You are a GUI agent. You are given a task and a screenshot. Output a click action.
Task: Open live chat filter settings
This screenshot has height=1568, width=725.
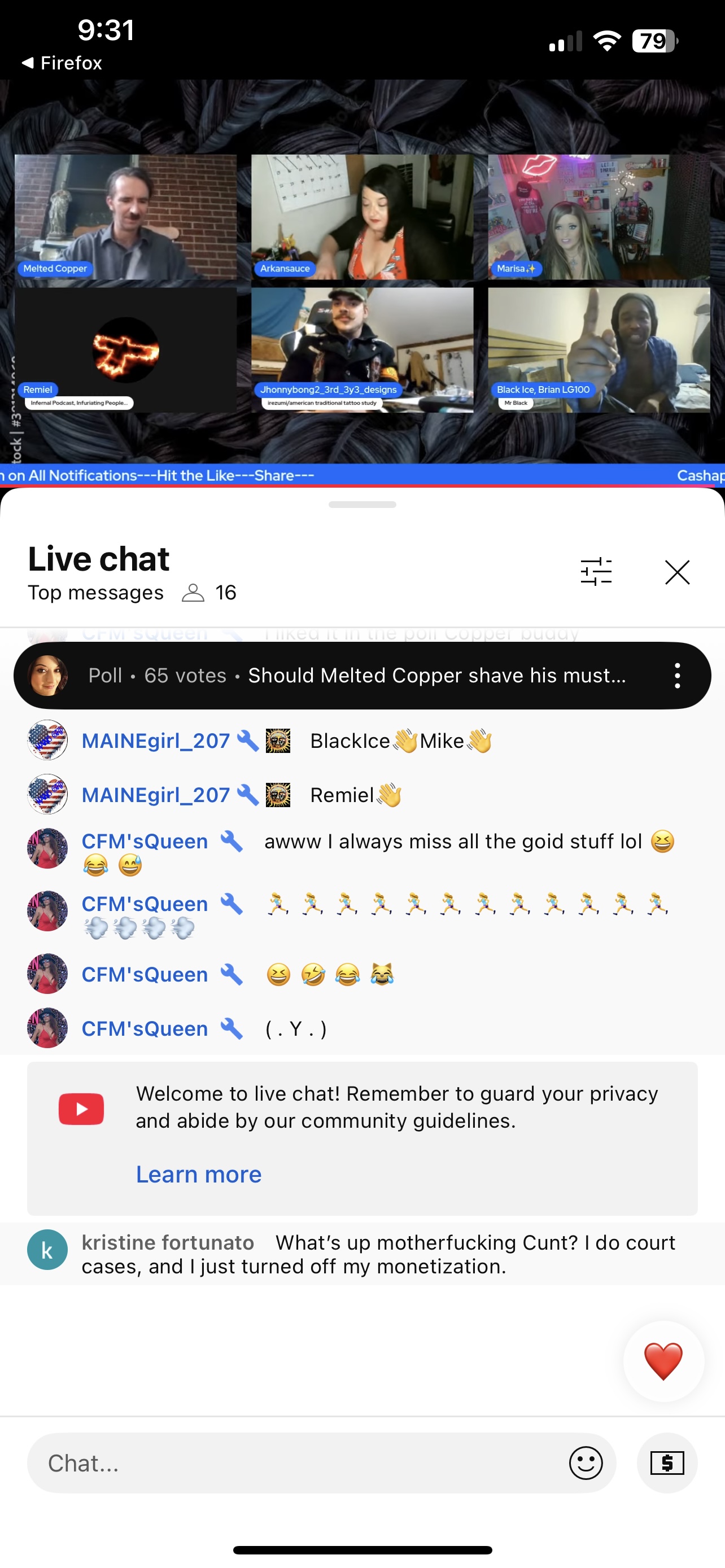595,572
